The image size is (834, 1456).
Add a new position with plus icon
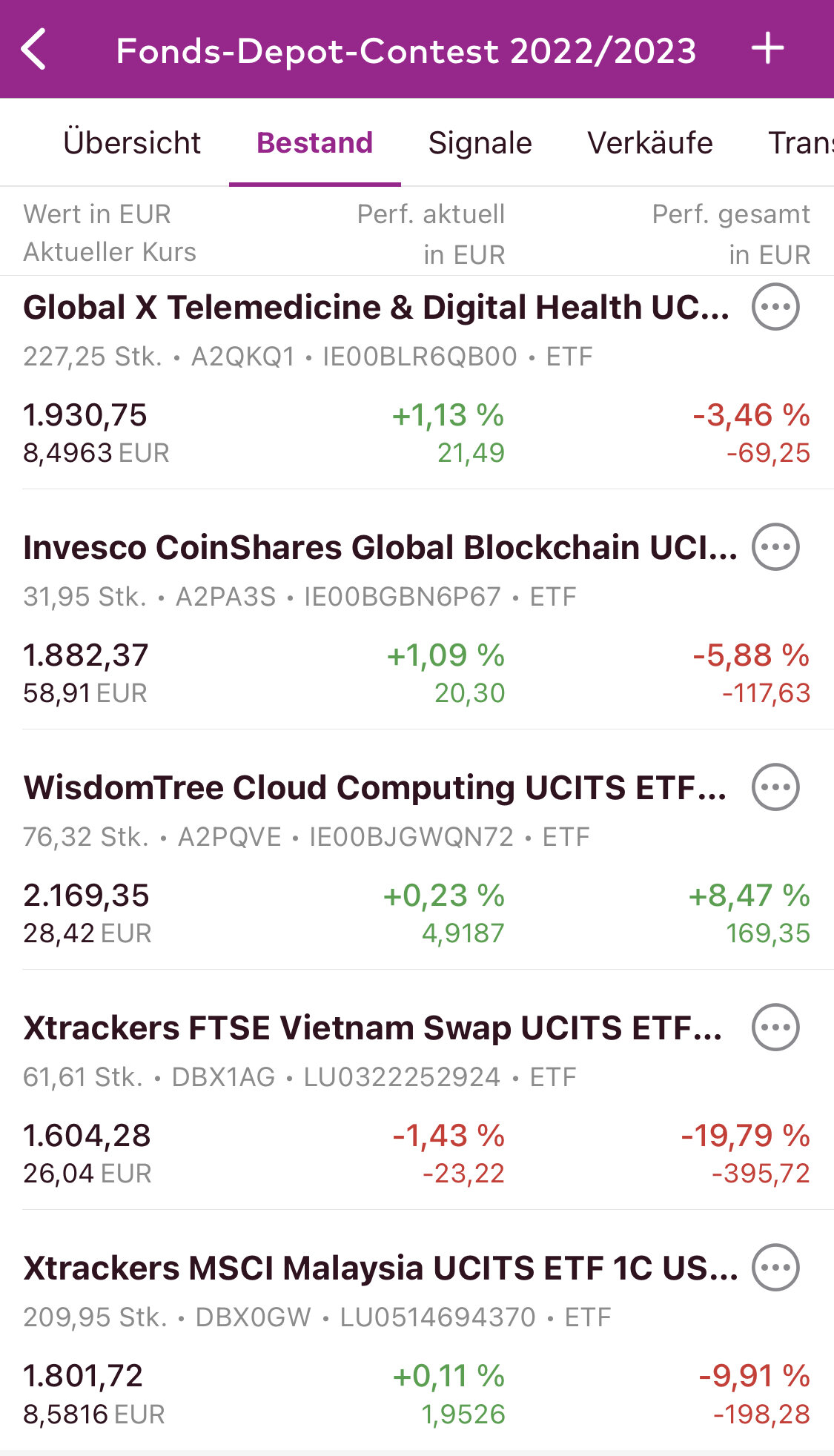click(767, 49)
